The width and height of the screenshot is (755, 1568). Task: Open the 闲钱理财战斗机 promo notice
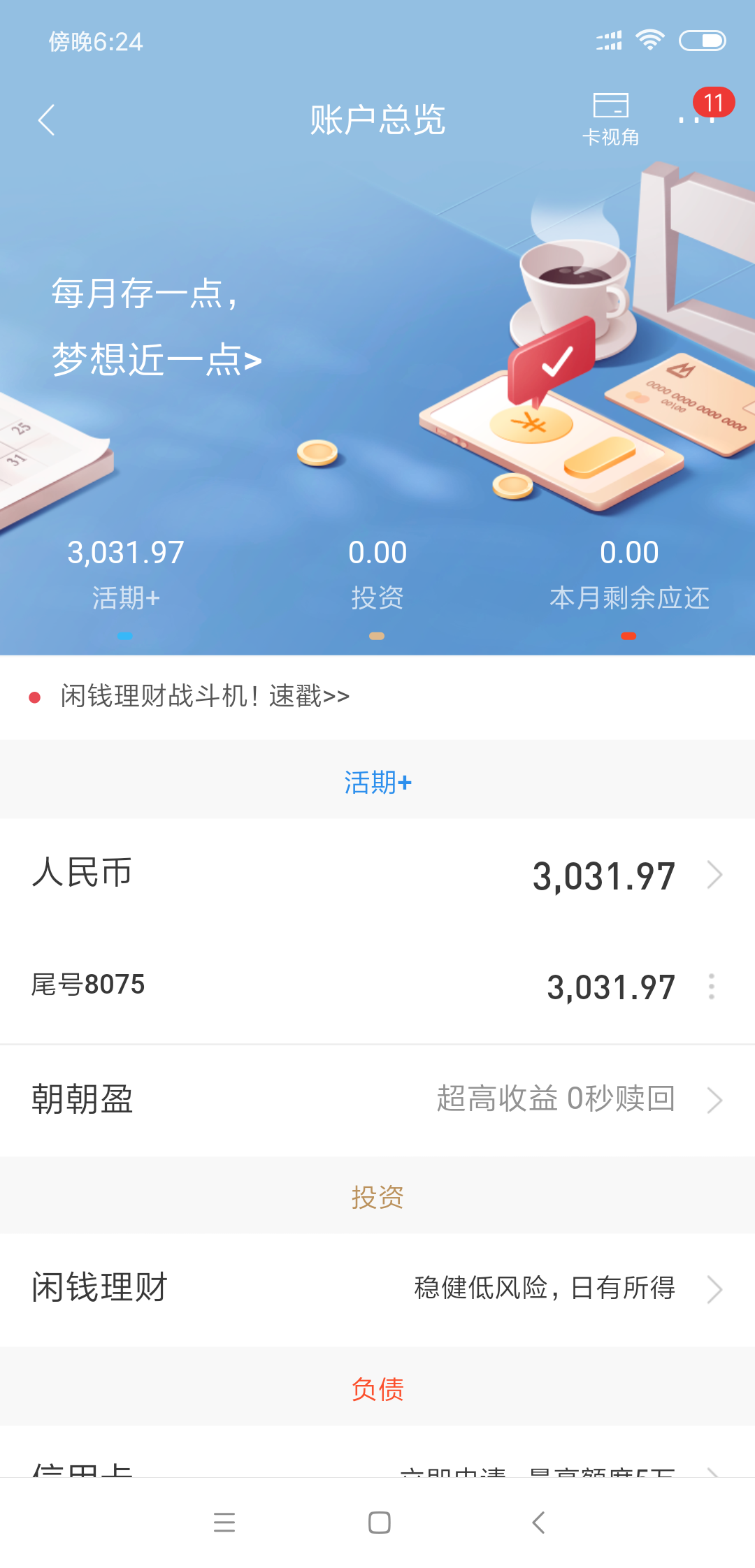coord(205,697)
